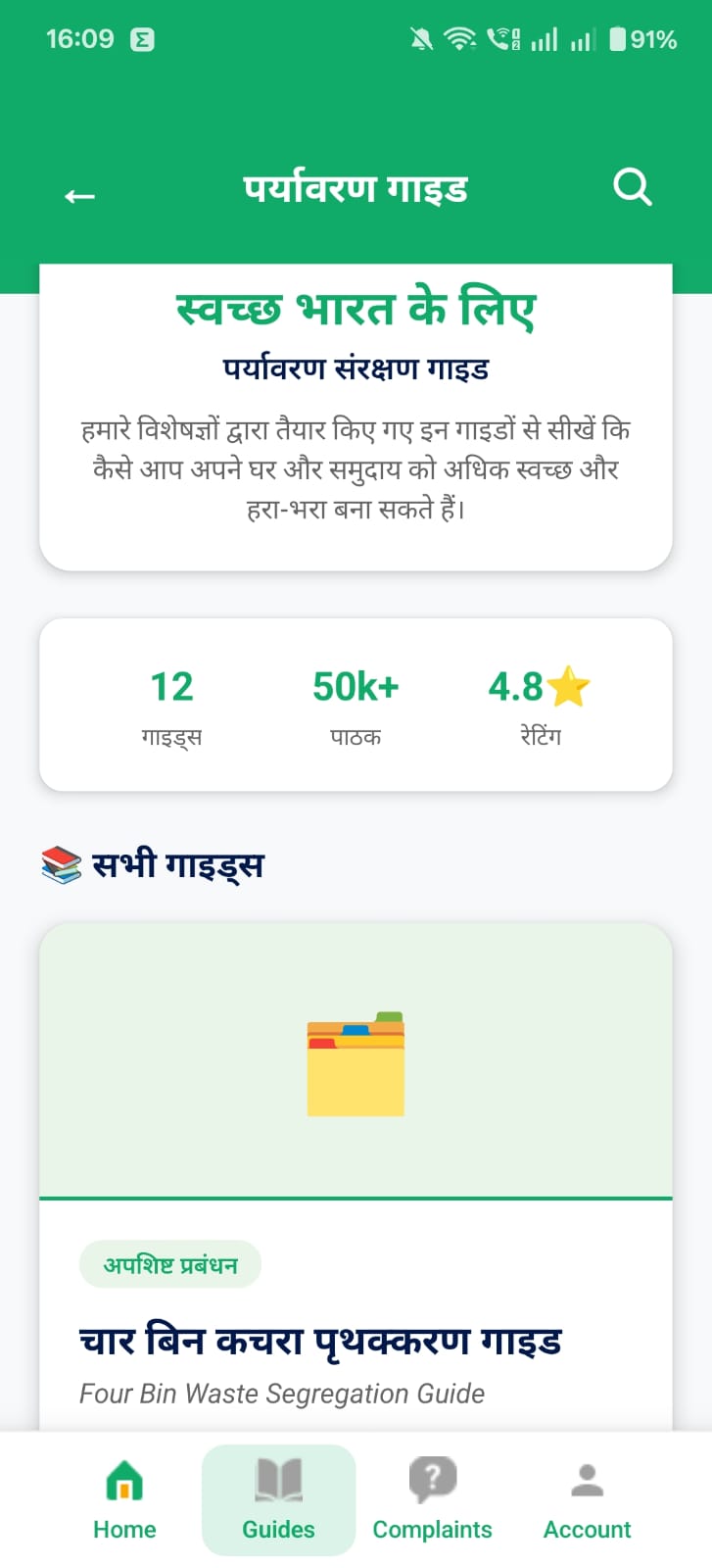Tap the अपशिष्ट प्रबंधन category chip

[170, 1264]
